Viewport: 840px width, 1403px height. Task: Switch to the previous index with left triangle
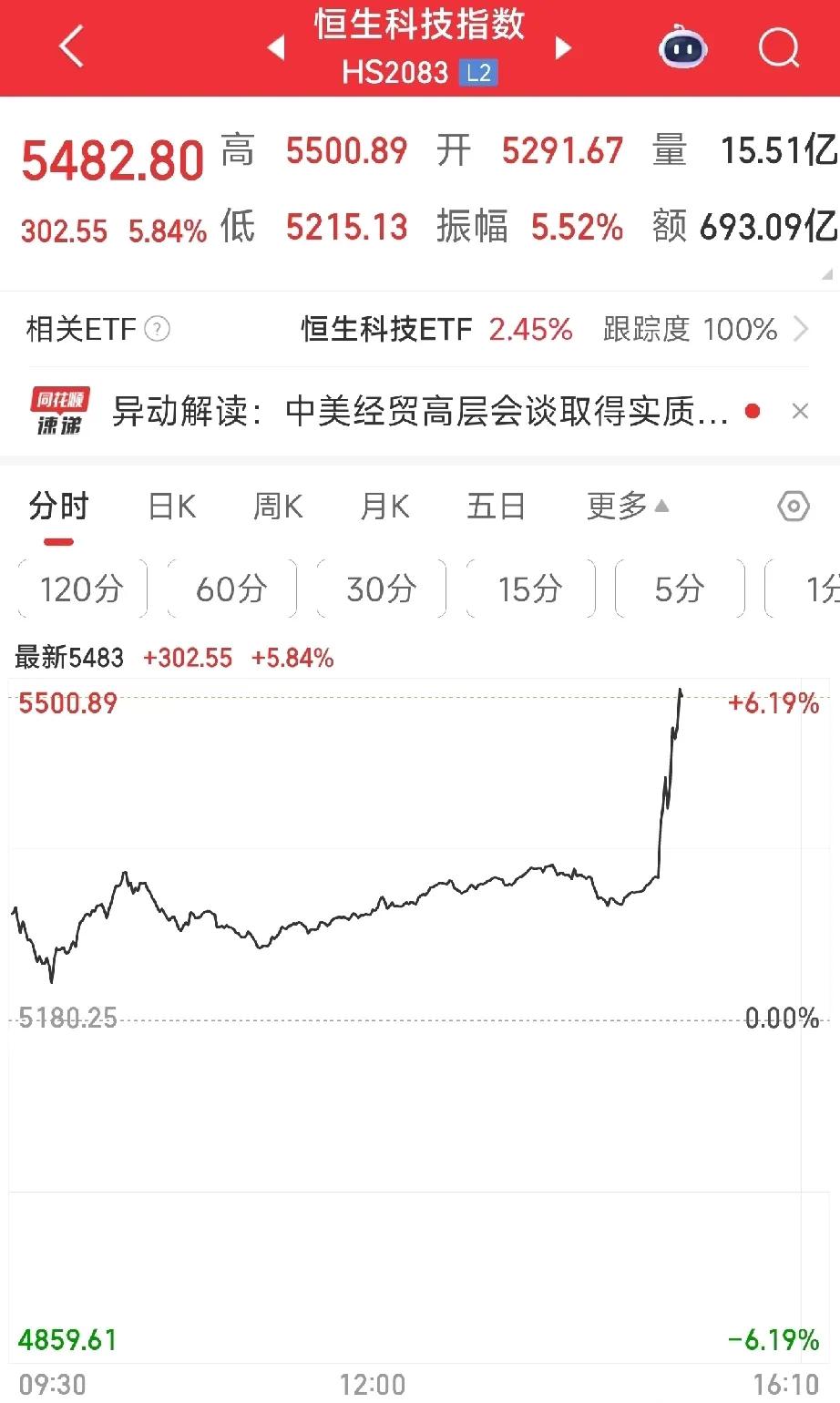point(276,47)
